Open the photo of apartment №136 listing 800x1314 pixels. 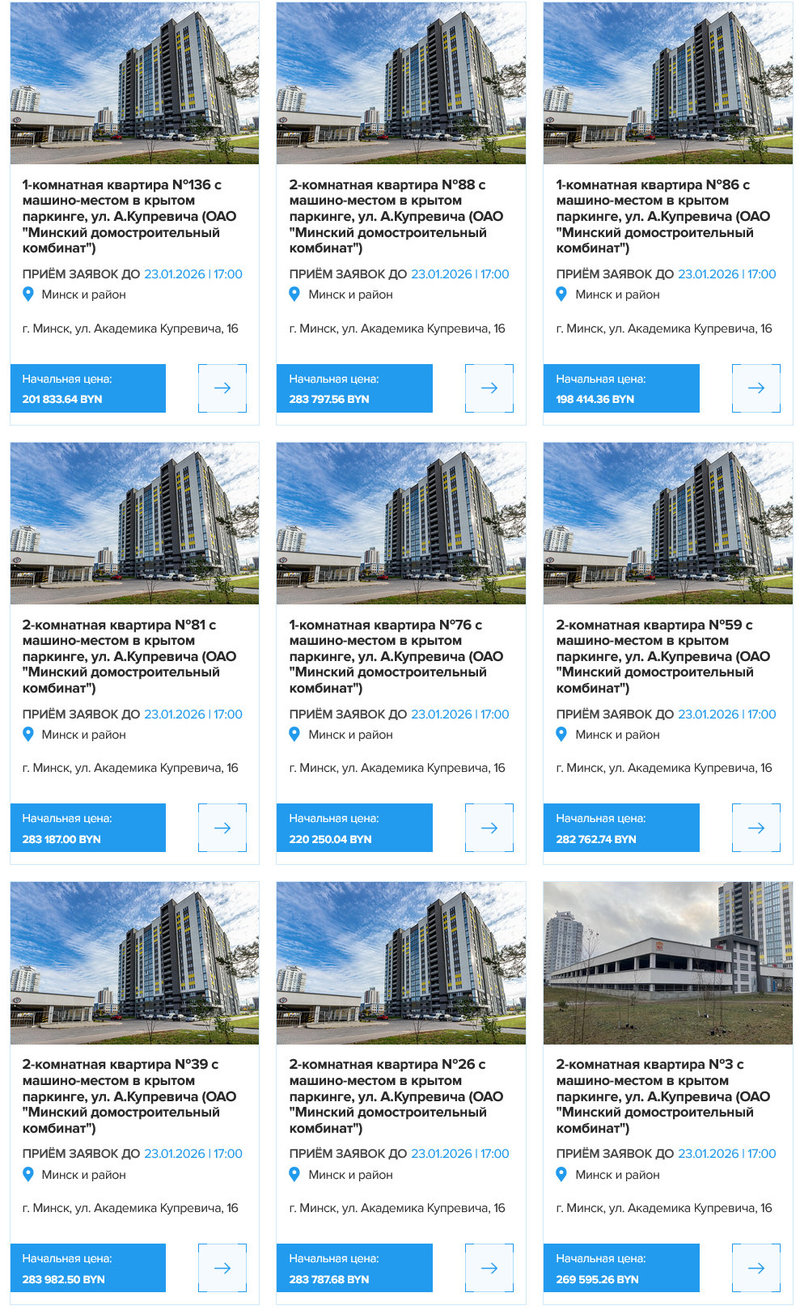[x=134, y=83]
